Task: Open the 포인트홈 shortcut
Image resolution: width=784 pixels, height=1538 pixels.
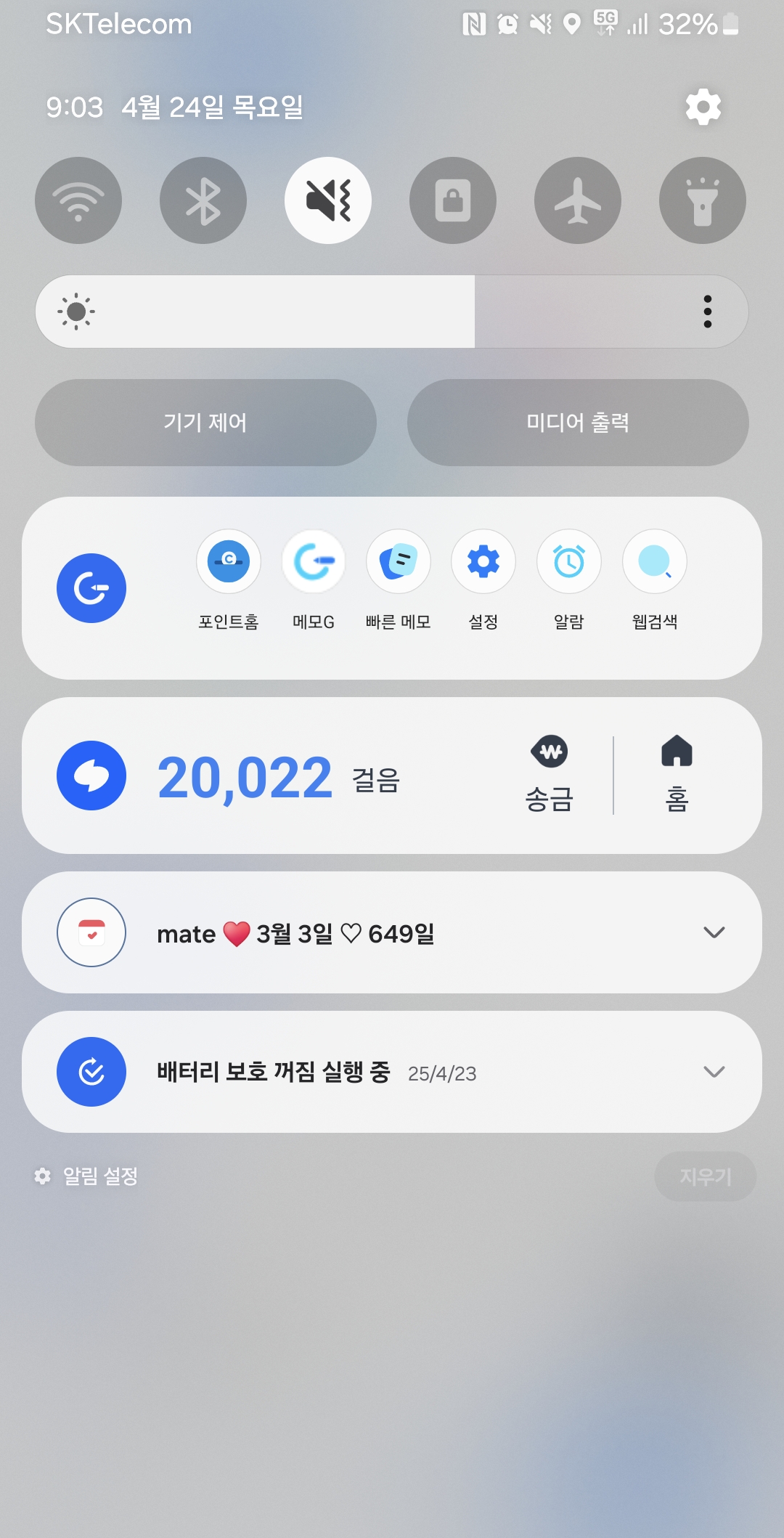Action: click(229, 562)
